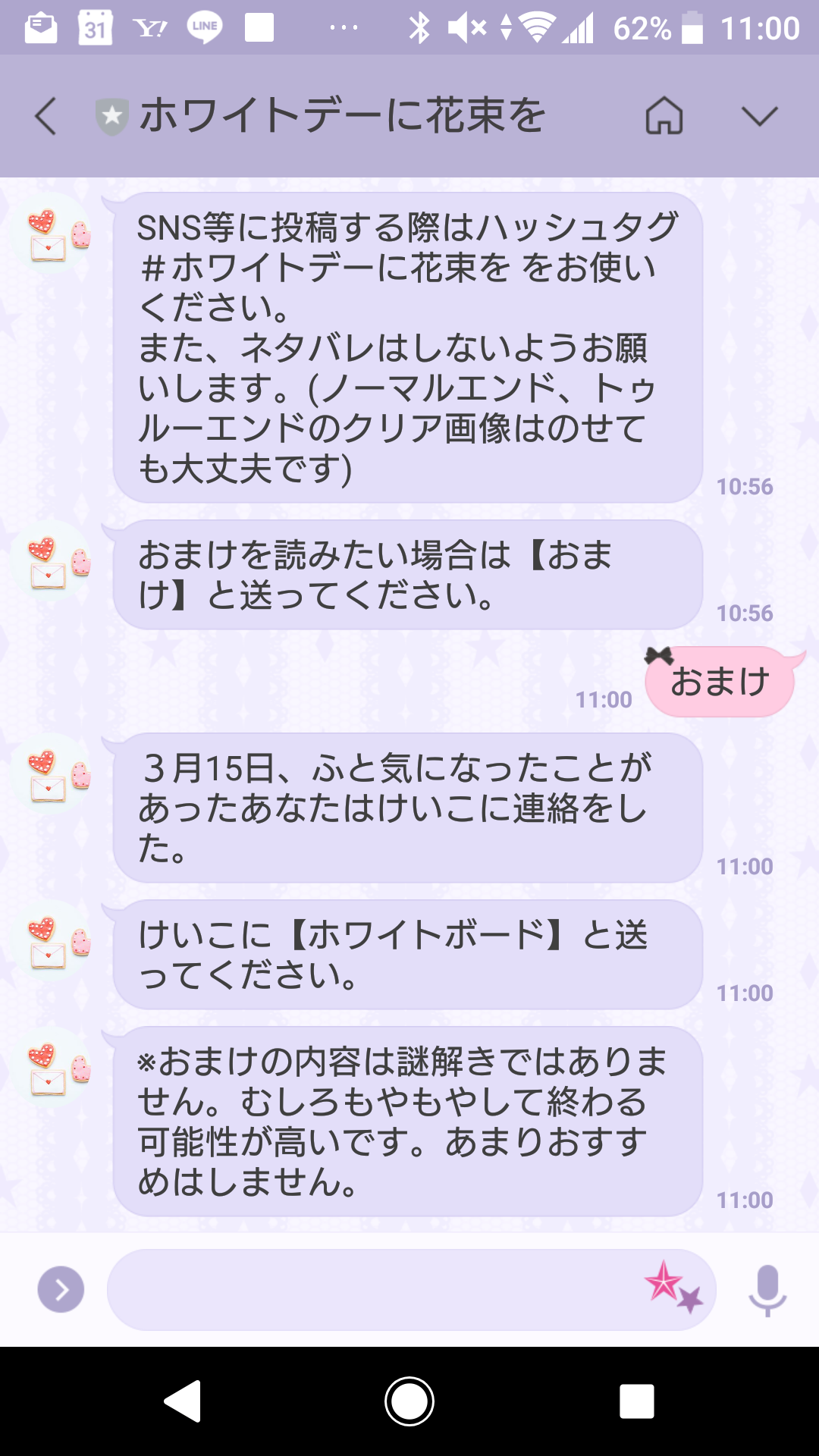
Task: Open the star sticker picker in input
Action: pyautogui.click(x=673, y=1287)
